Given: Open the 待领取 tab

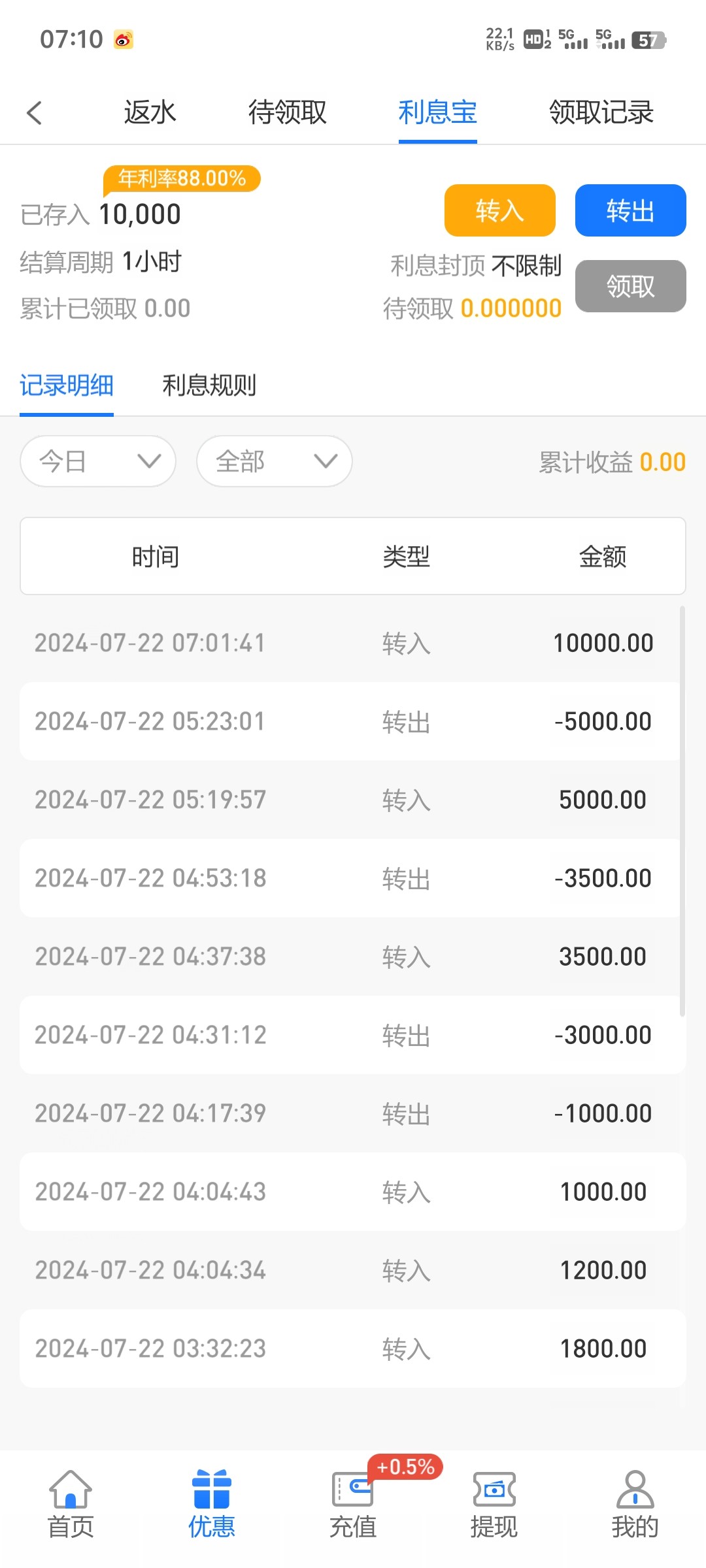Looking at the screenshot, I should pyautogui.click(x=287, y=112).
